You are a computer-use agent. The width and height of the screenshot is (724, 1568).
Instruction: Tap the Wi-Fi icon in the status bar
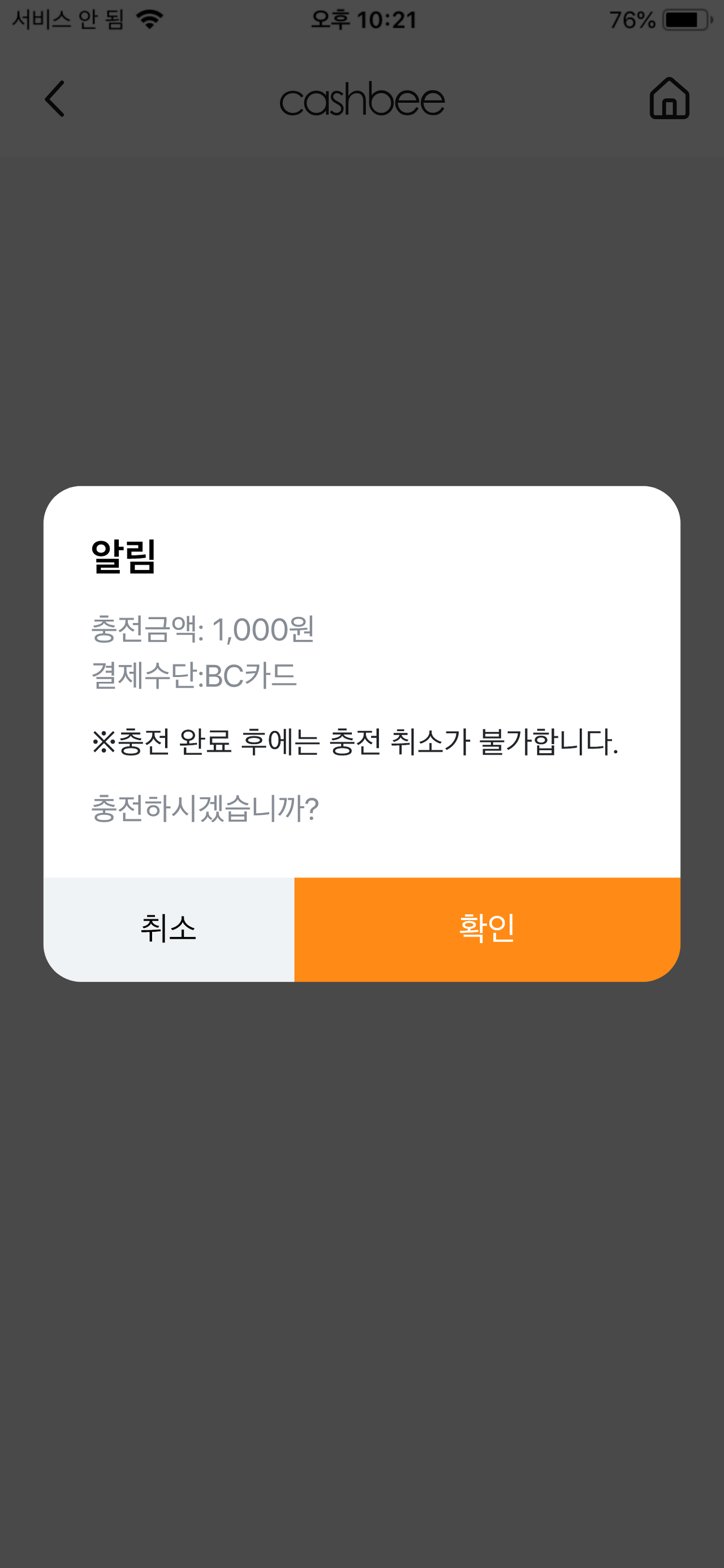point(148,18)
